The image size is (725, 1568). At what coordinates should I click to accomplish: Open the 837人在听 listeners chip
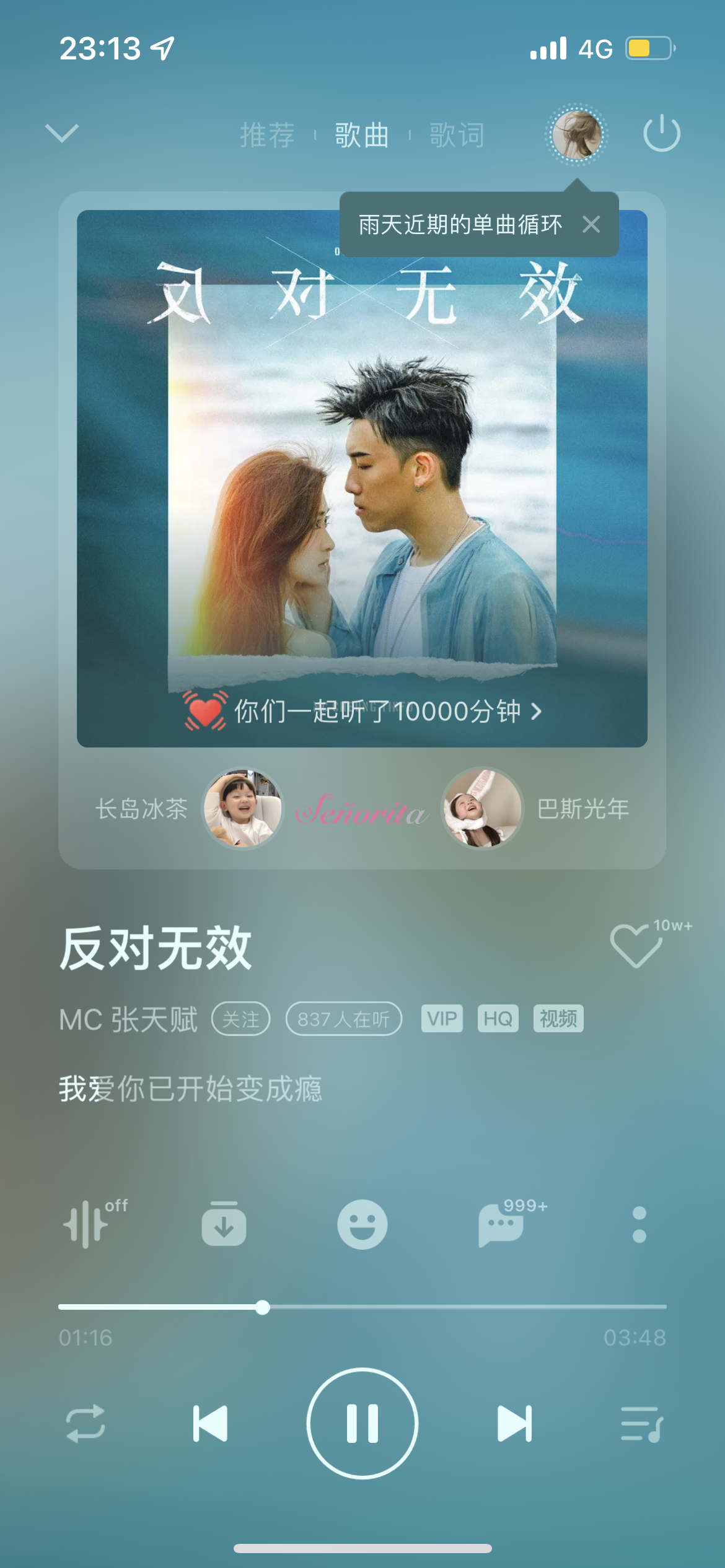click(344, 1019)
